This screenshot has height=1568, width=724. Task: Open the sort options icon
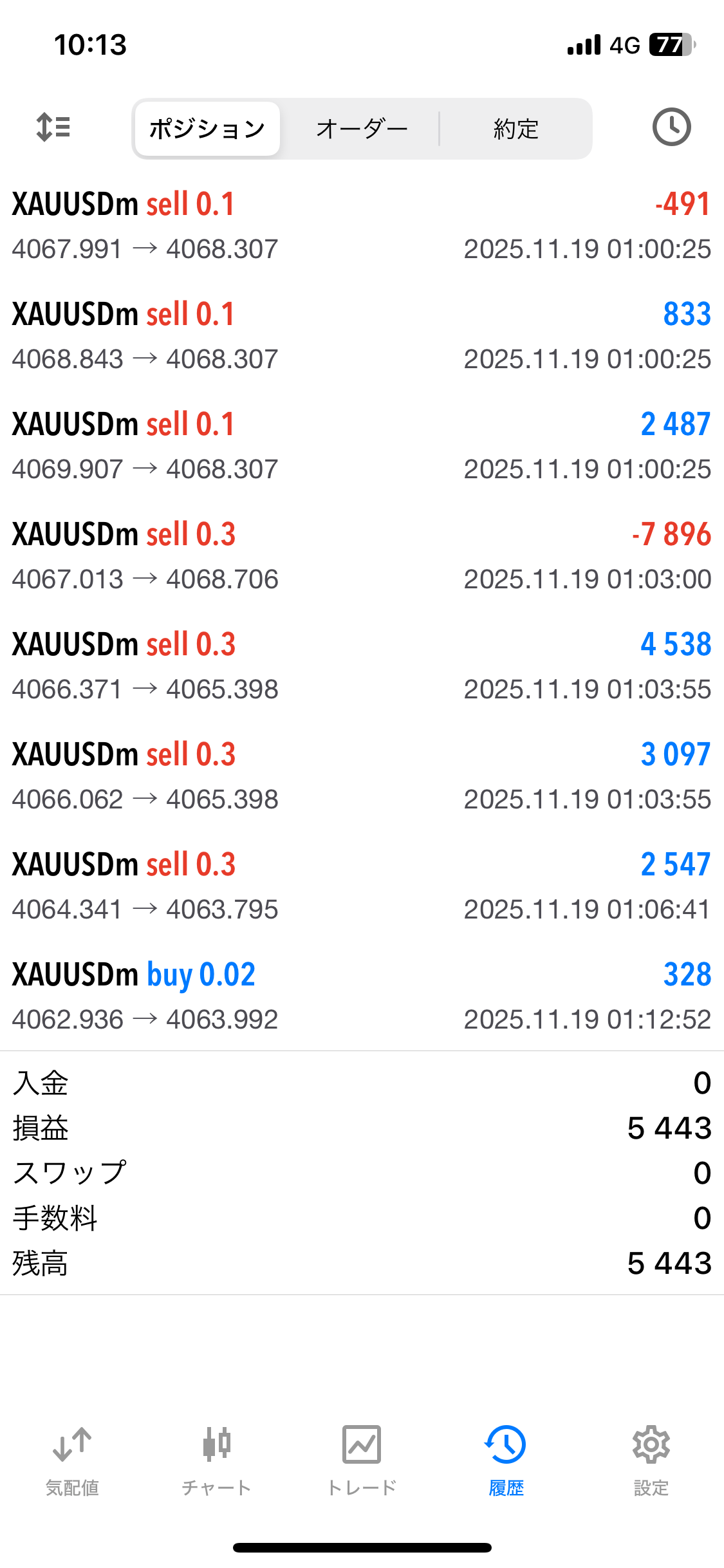(53, 127)
